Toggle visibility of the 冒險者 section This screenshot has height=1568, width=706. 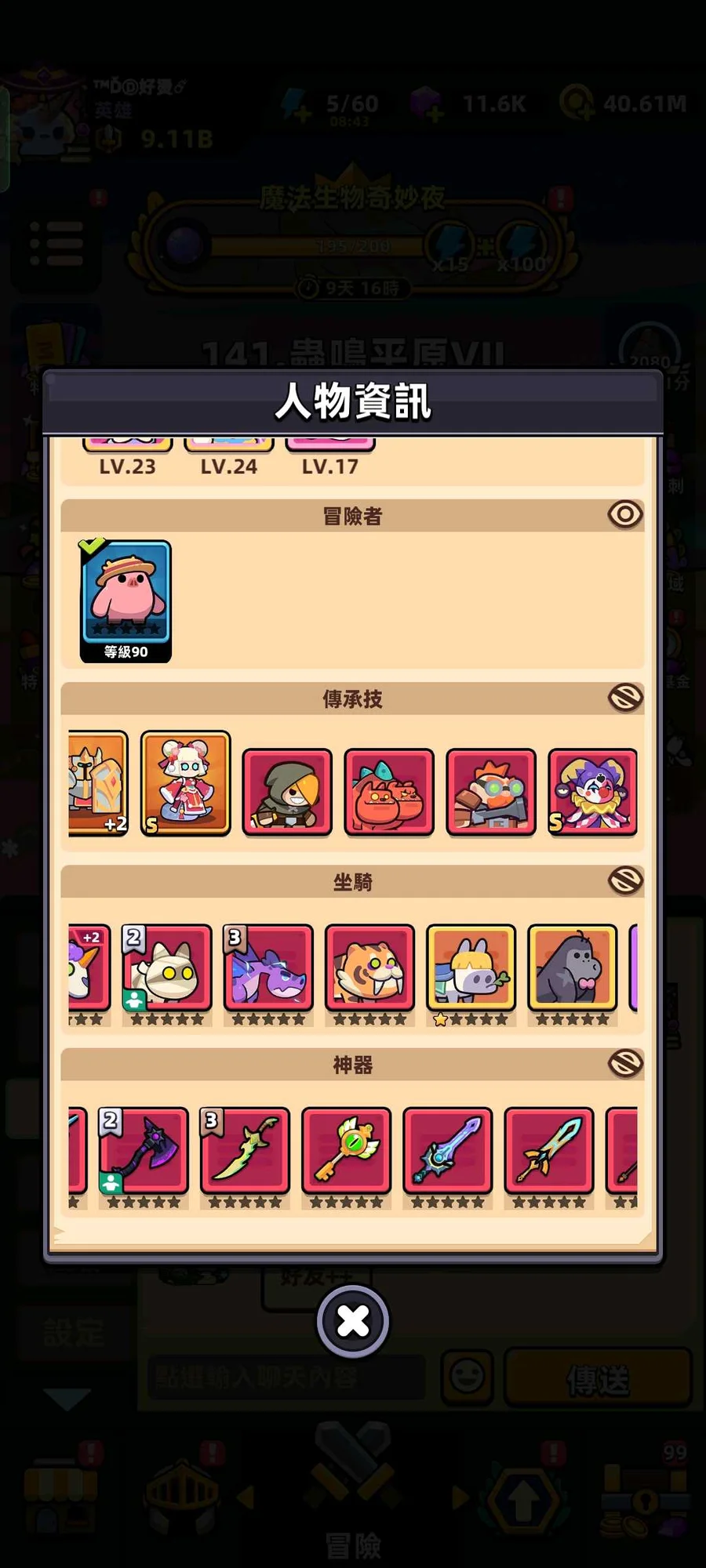pos(624,515)
